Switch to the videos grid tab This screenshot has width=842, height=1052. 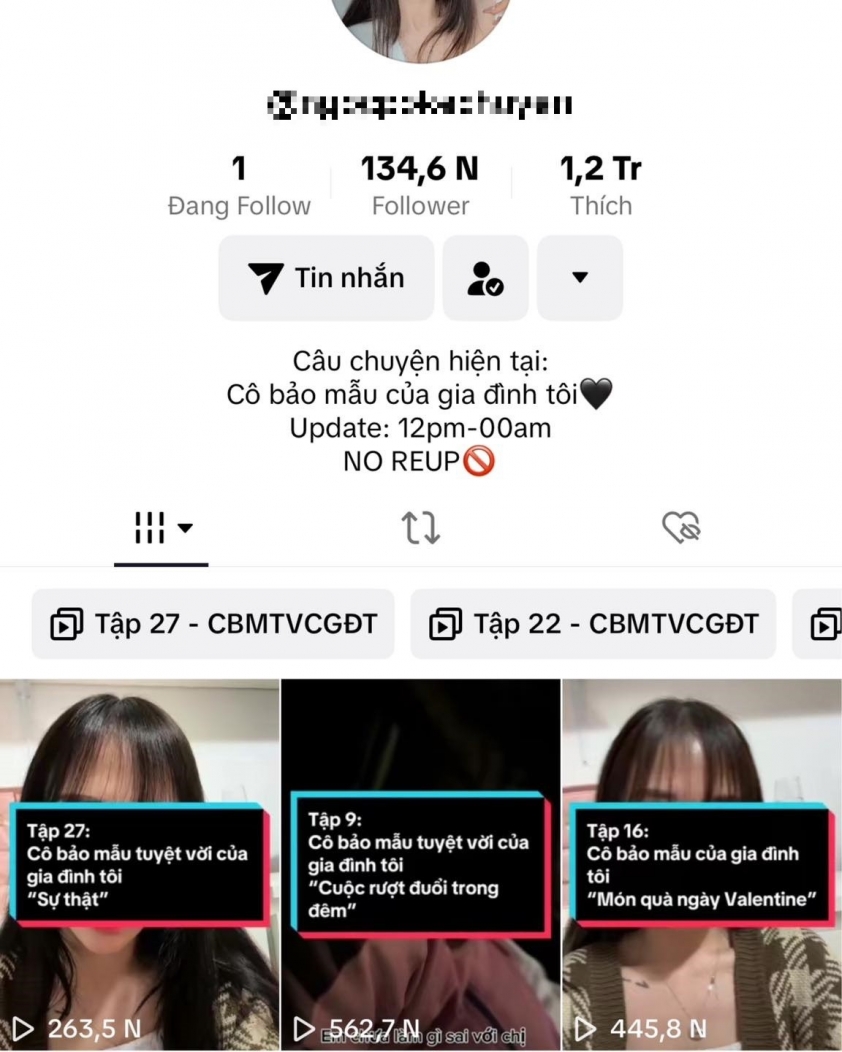[x=161, y=528]
